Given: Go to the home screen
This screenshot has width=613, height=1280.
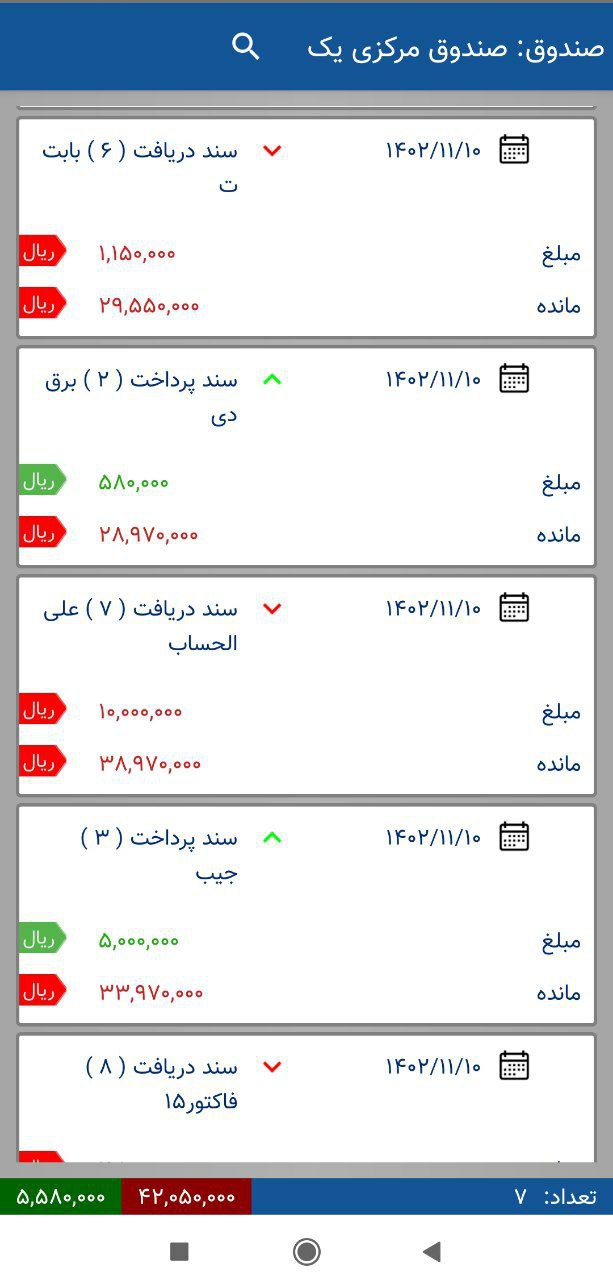Looking at the screenshot, I should pos(306,1251).
